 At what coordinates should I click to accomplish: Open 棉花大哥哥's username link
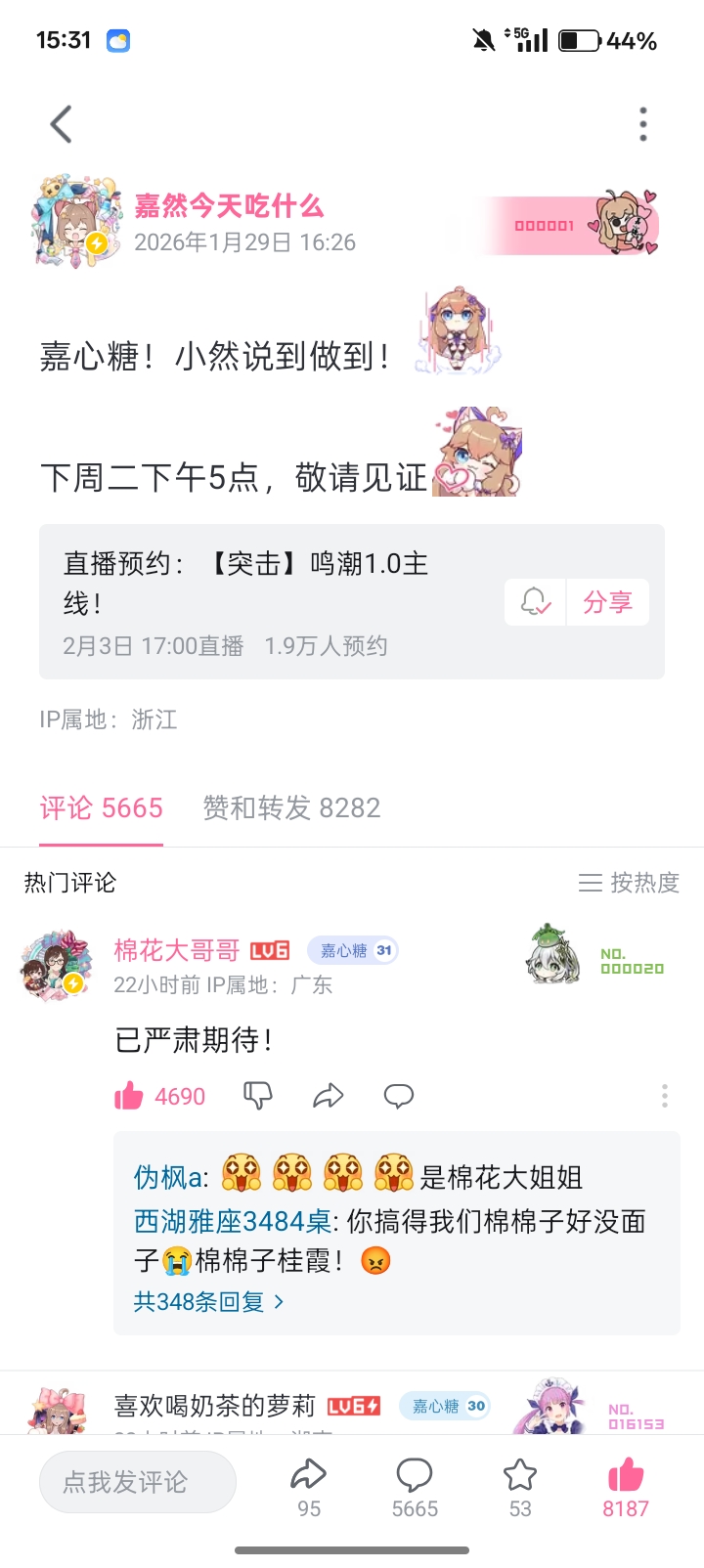(177, 950)
